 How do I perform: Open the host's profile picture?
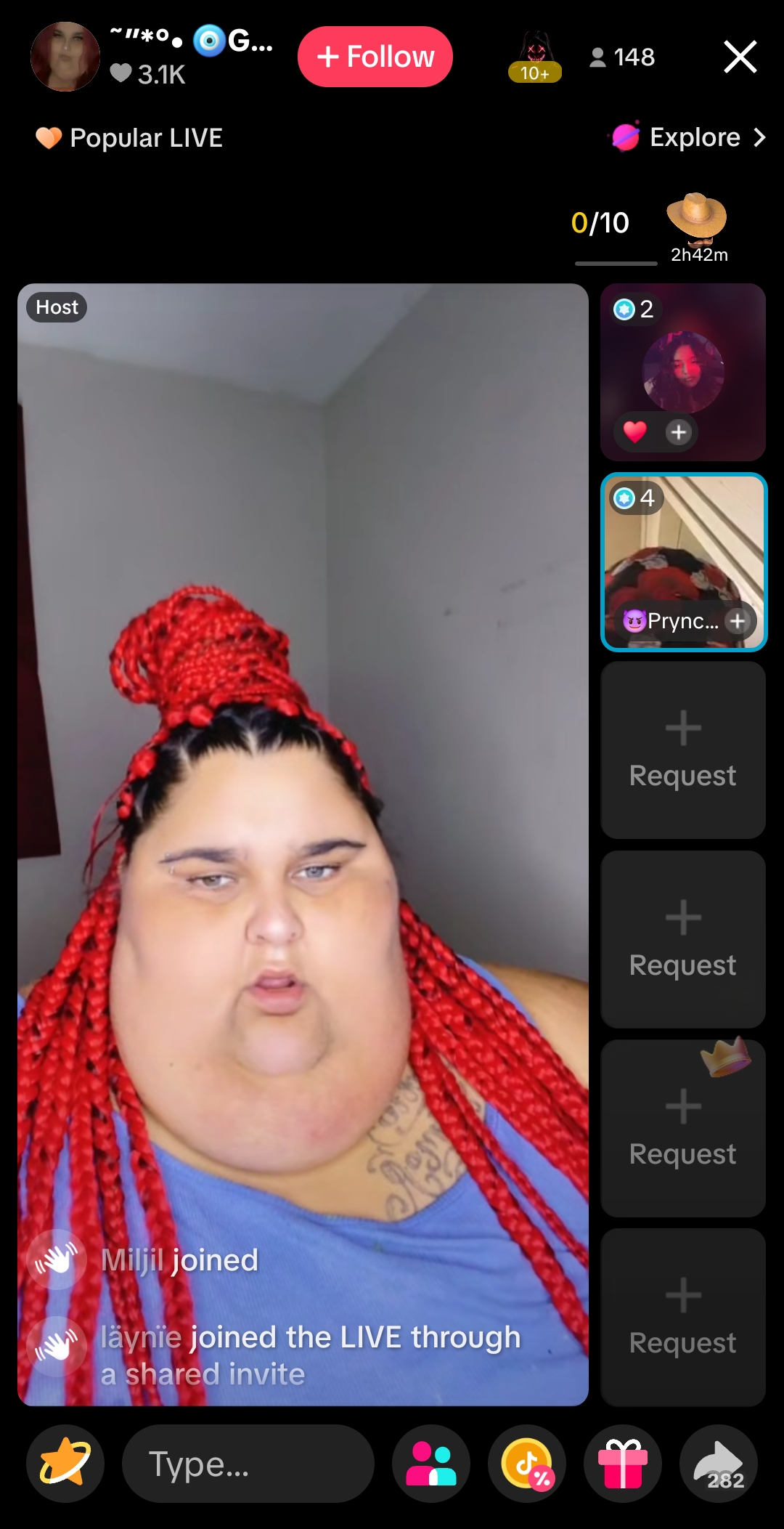(65, 57)
